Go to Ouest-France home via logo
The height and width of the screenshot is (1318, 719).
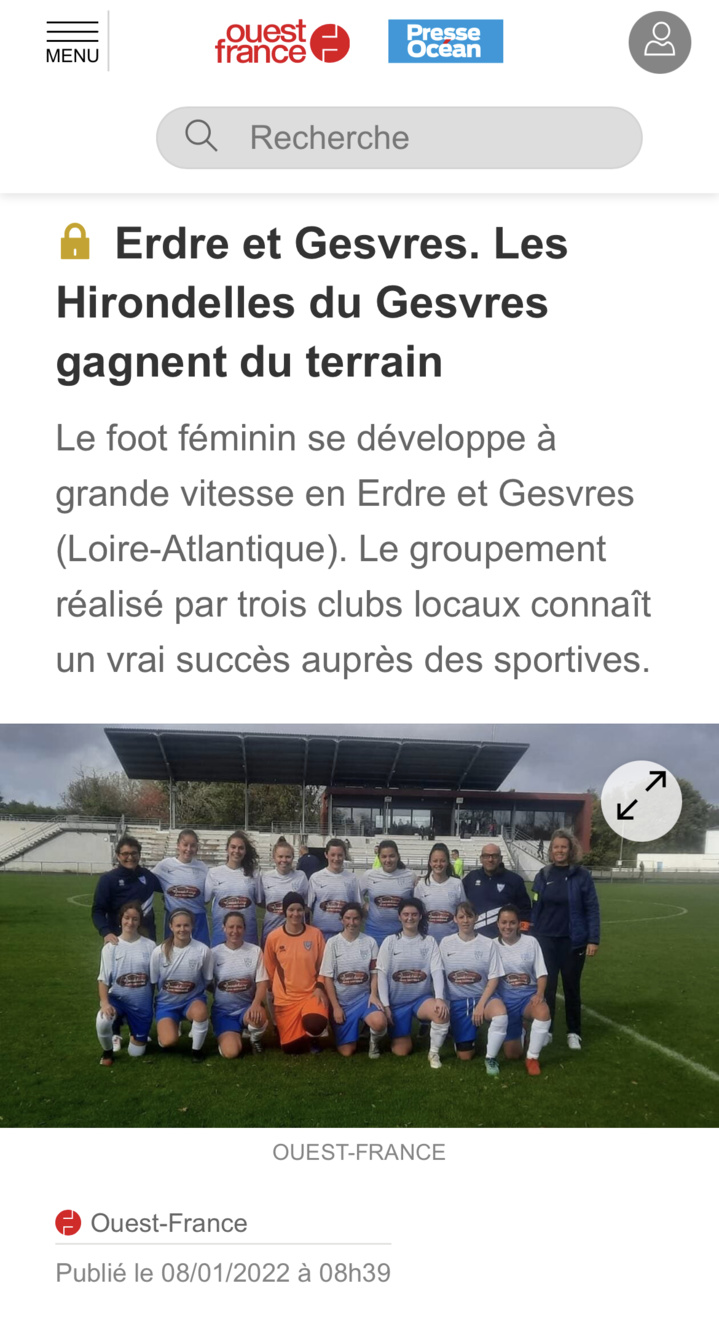click(282, 42)
